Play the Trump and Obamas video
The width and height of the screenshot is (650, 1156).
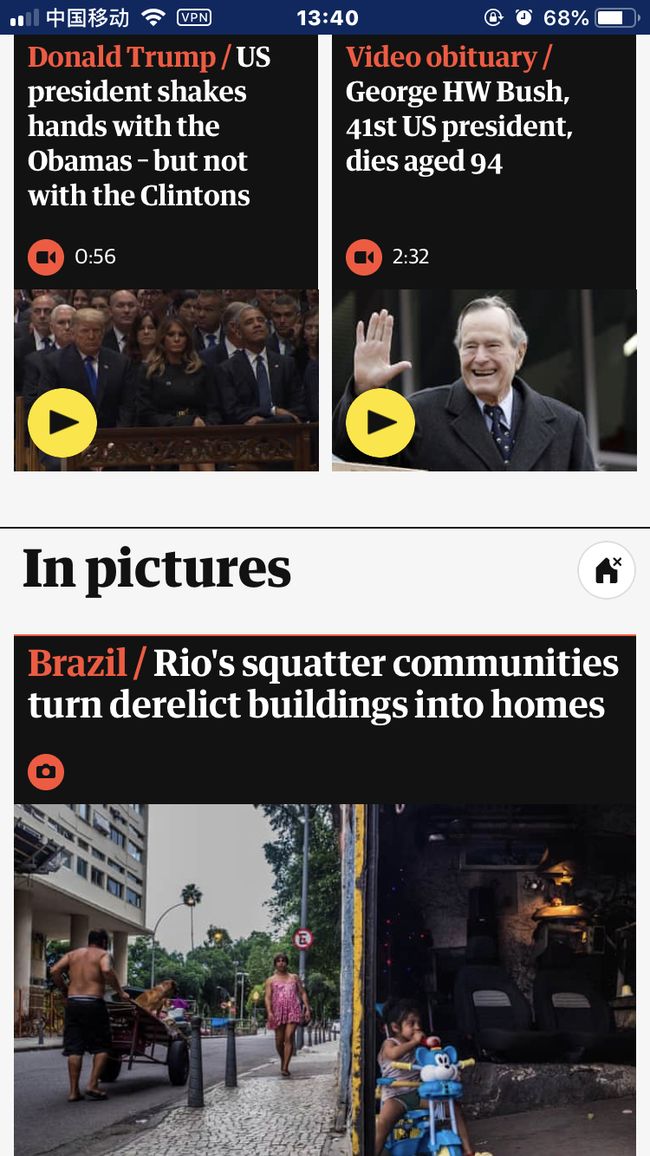(63, 422)
